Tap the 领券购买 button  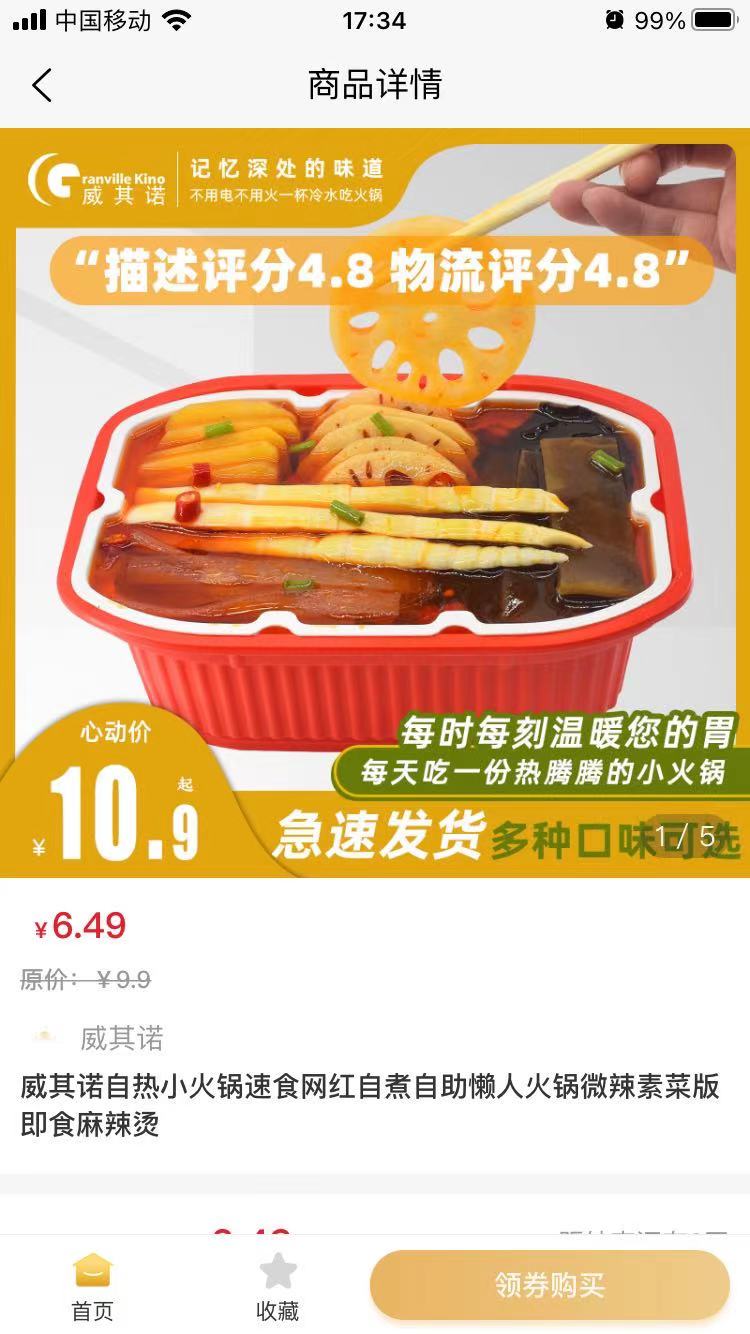coord(549,1285)
